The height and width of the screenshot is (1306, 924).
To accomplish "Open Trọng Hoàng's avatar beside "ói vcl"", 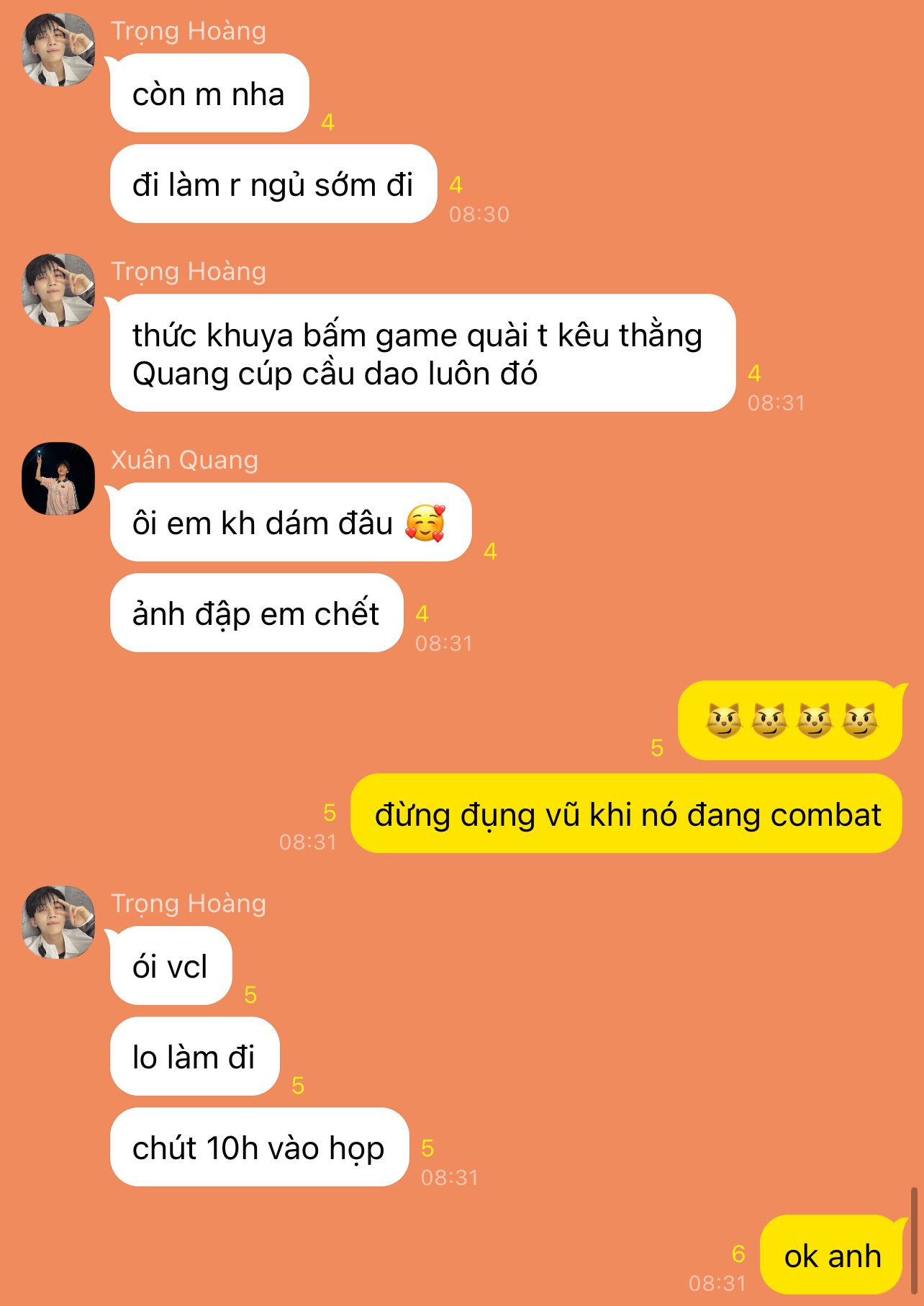I will [58, 922].
